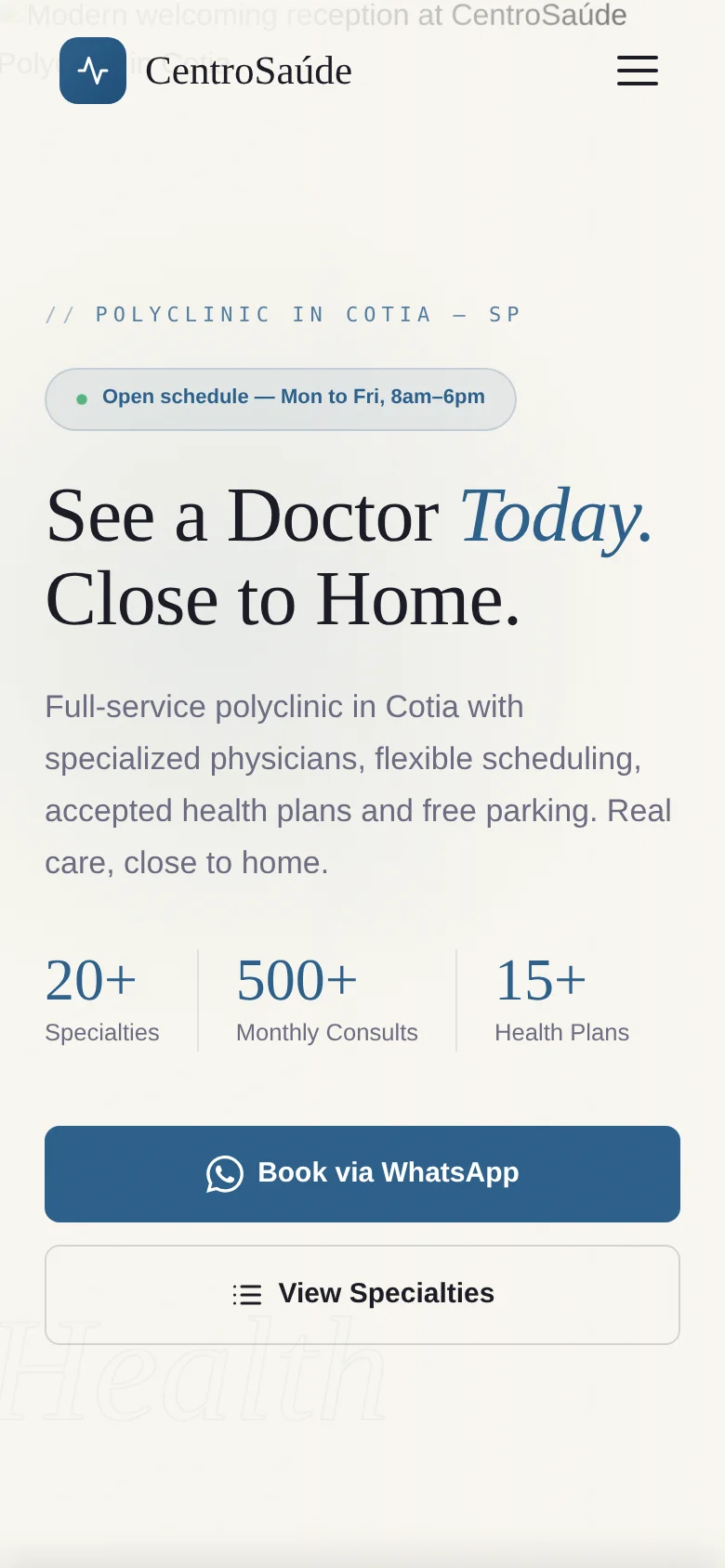Book an appointment via WhatsApp
The width and height of the screenshot is (725, 1568).
click(x=362, y=1173)
